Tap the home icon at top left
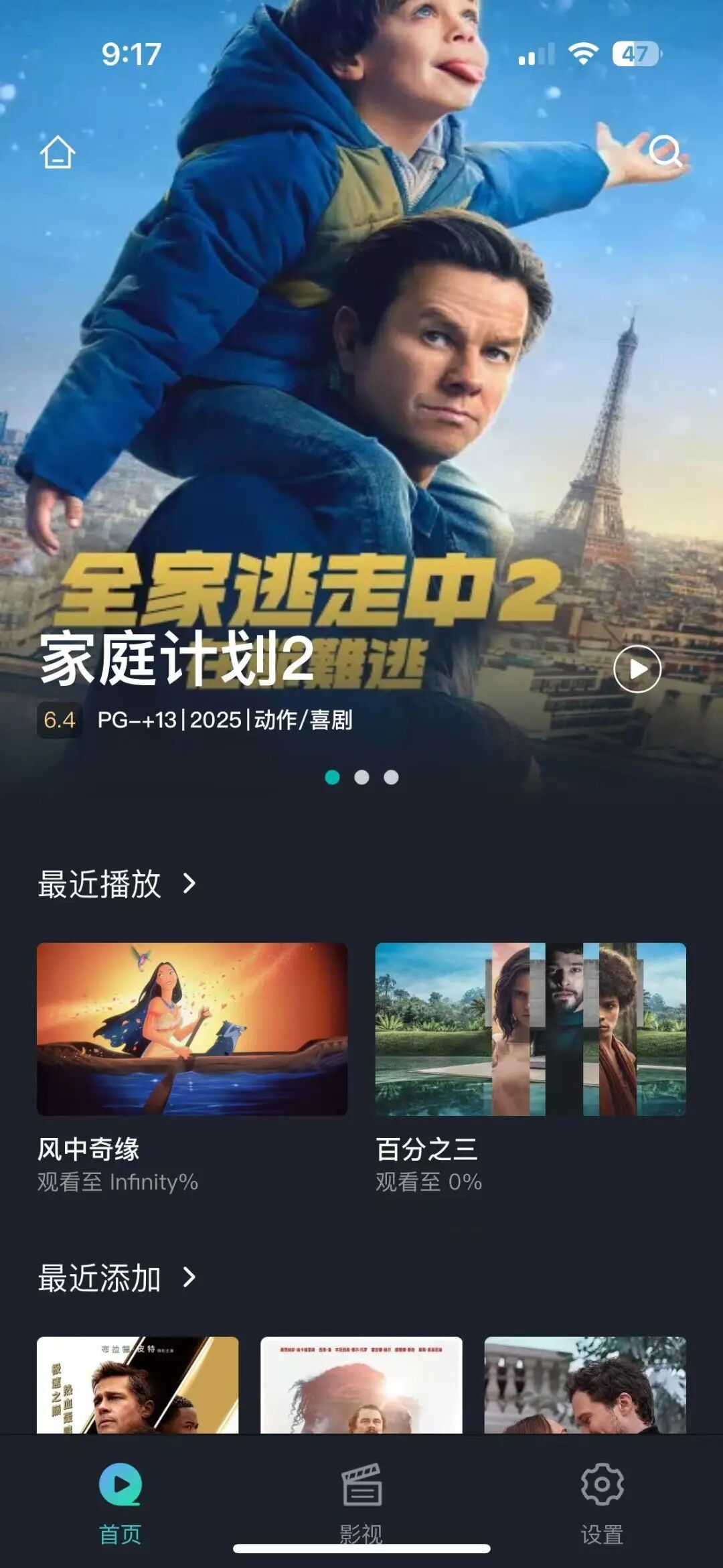Viewport: 723px width, 1568px height. pos(58,152)
